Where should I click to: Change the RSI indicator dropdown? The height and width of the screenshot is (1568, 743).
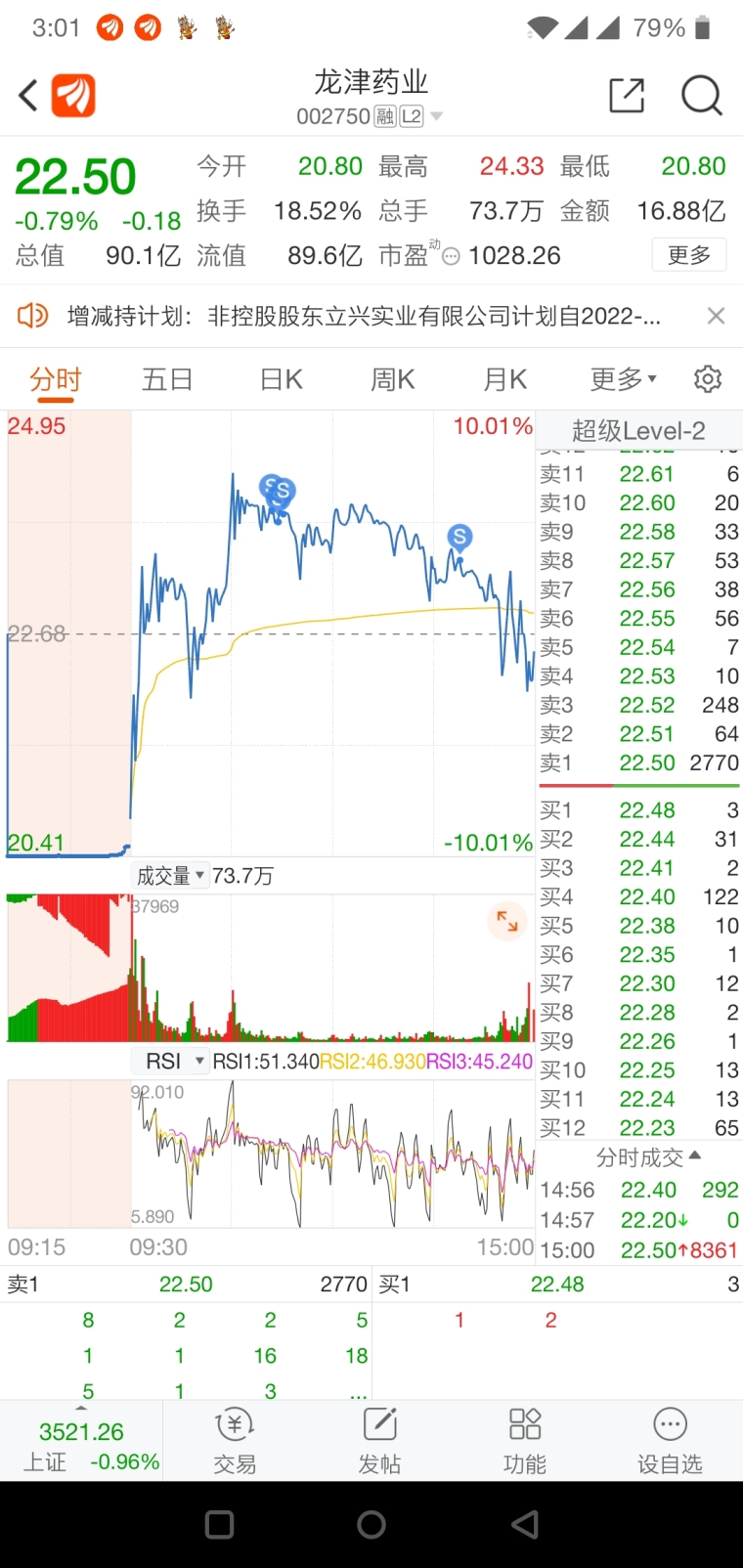click(170, 1062)
